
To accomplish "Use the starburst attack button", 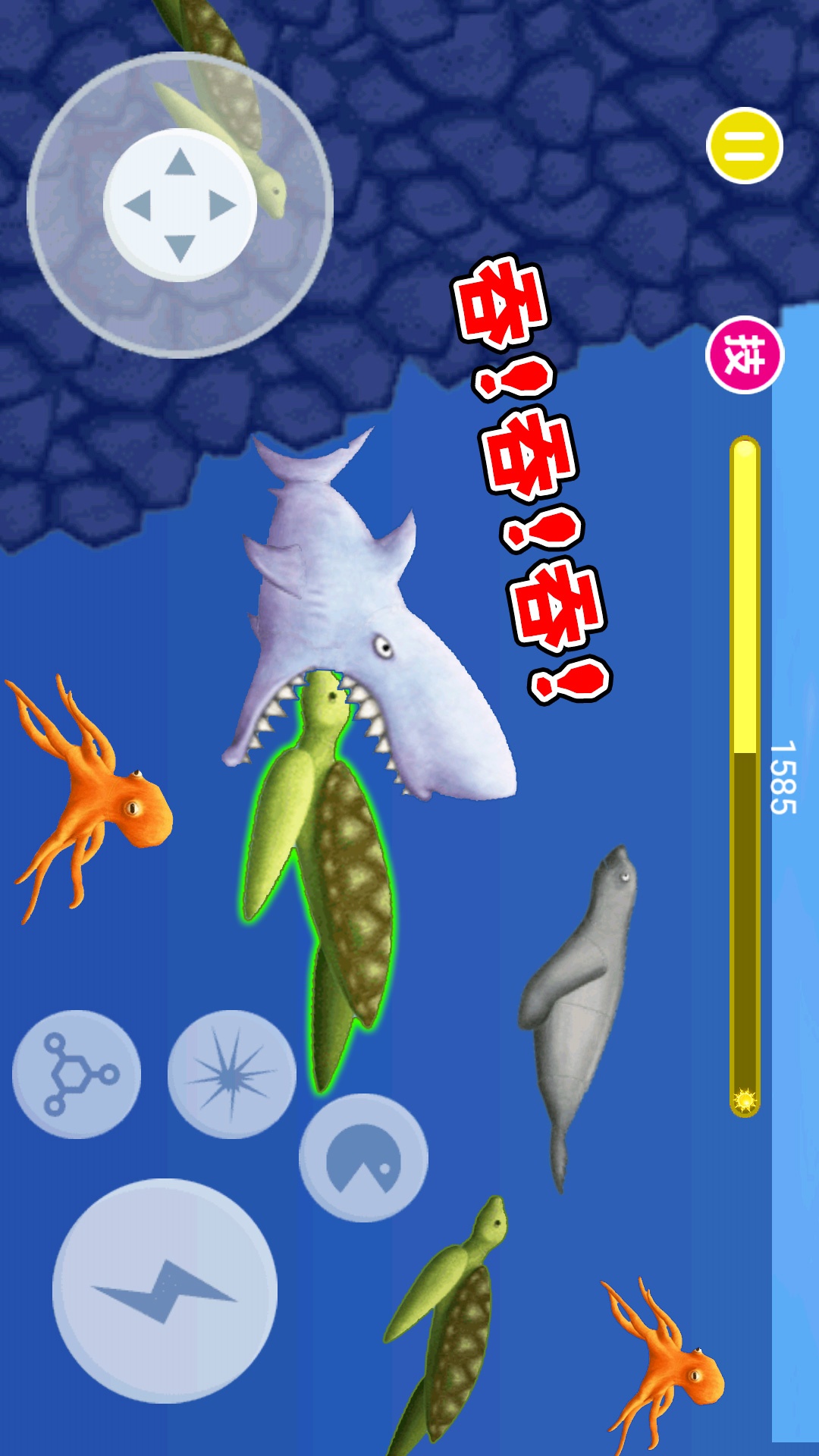I will [x=231, y=1074].
